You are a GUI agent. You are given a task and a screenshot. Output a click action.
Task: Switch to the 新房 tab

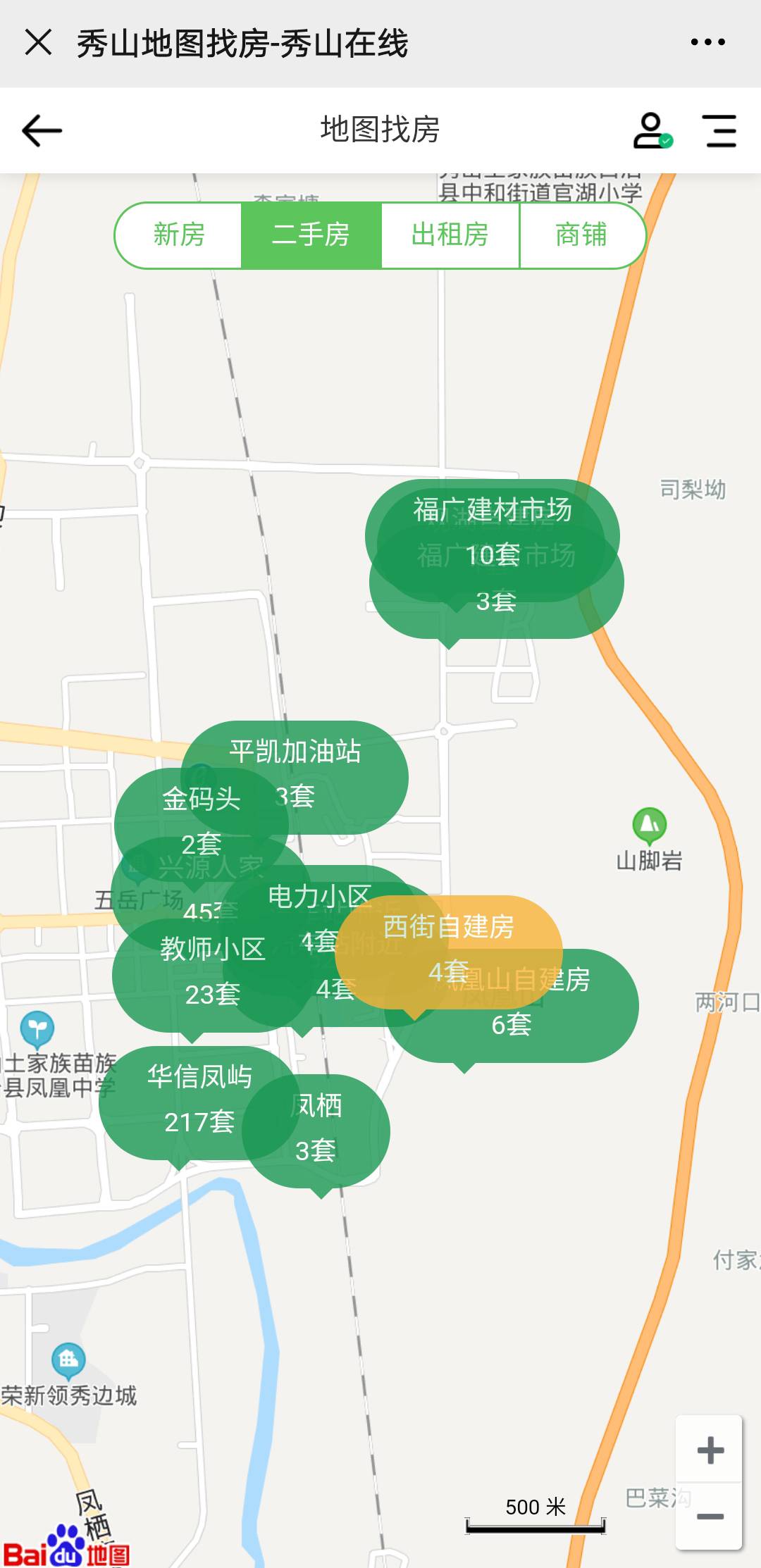coord(179,235)
